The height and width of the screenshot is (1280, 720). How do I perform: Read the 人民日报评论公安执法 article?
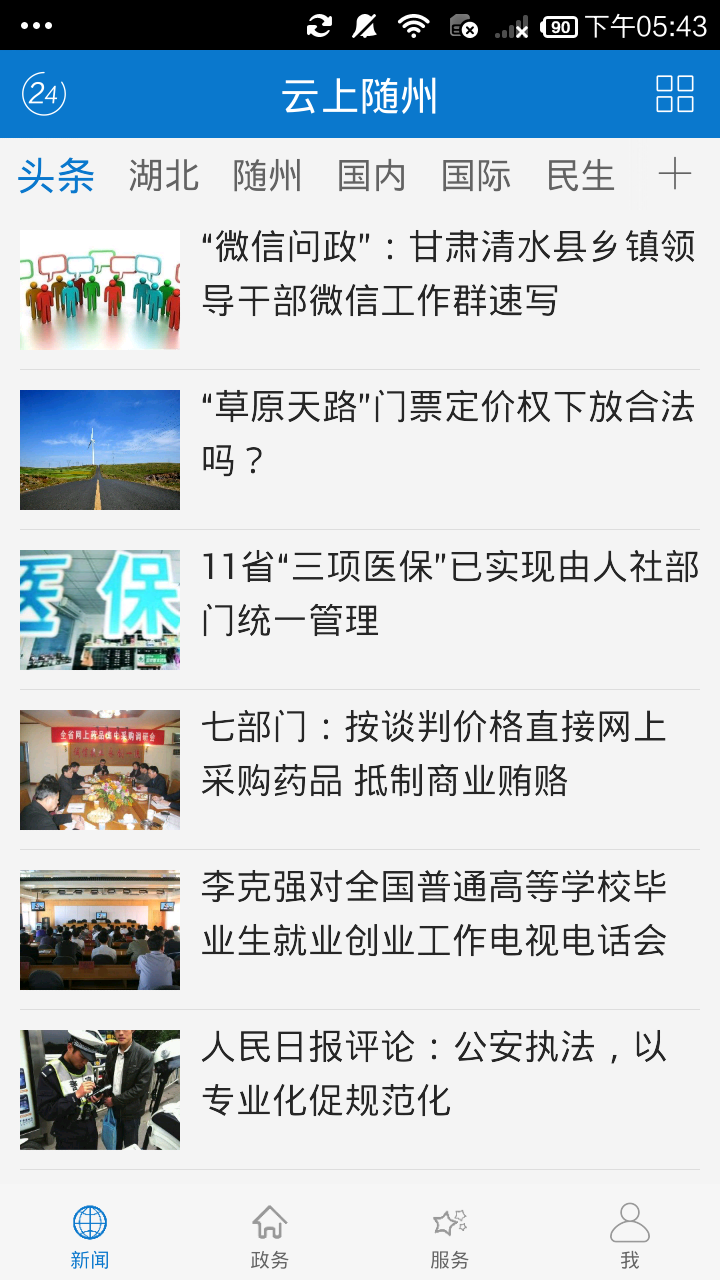tap(434, 1074)
